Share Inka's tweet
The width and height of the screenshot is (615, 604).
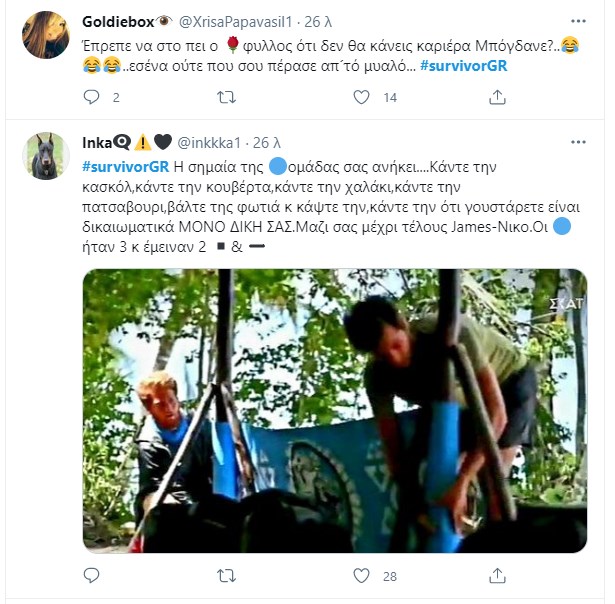tap(497, 576)
